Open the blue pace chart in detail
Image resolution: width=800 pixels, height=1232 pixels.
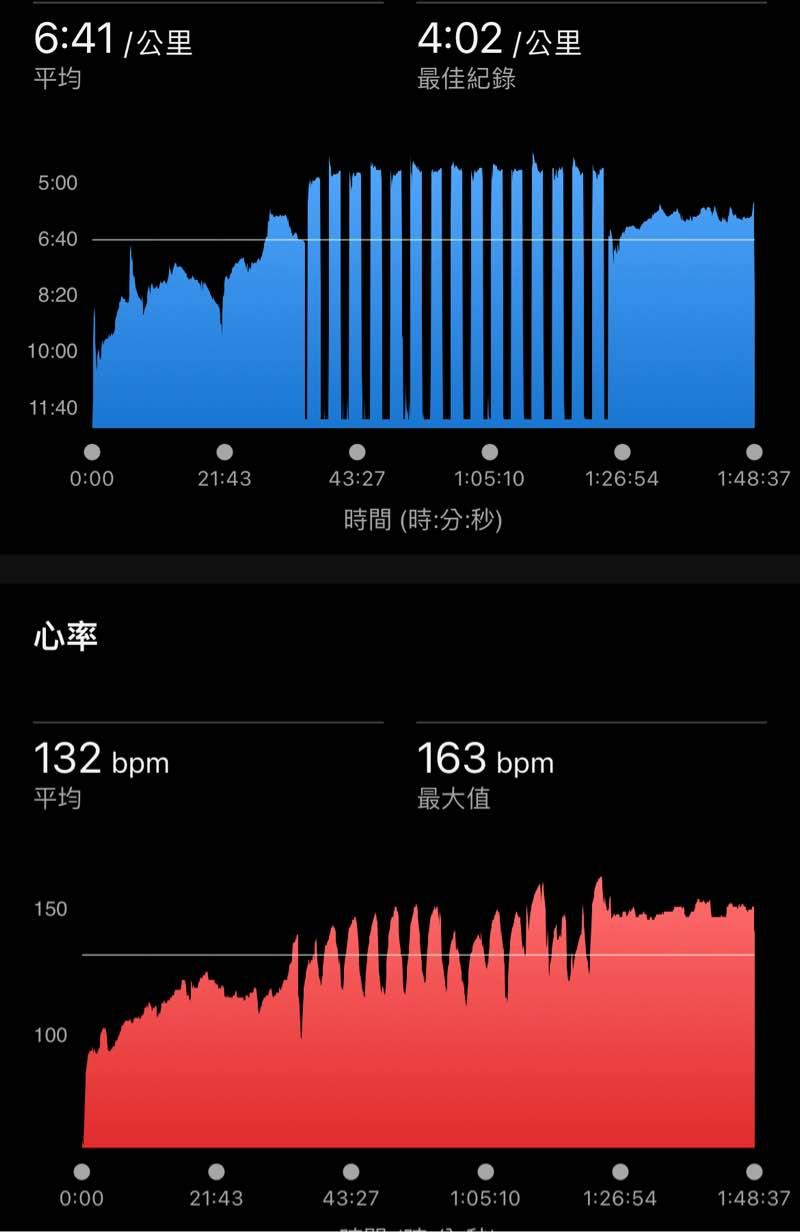pyautogui.click(x=423, y=300)
